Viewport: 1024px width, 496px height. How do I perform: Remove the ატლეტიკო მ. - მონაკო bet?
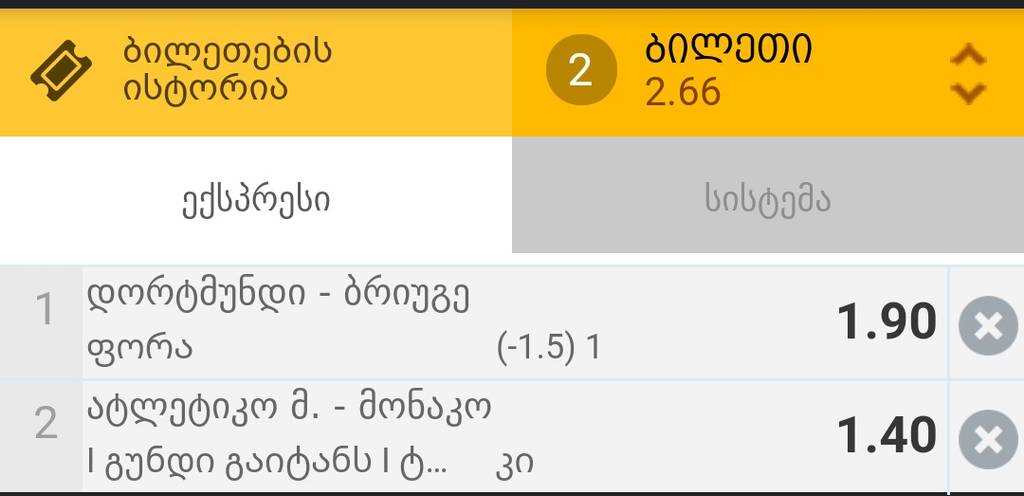(x=987, y=439)
